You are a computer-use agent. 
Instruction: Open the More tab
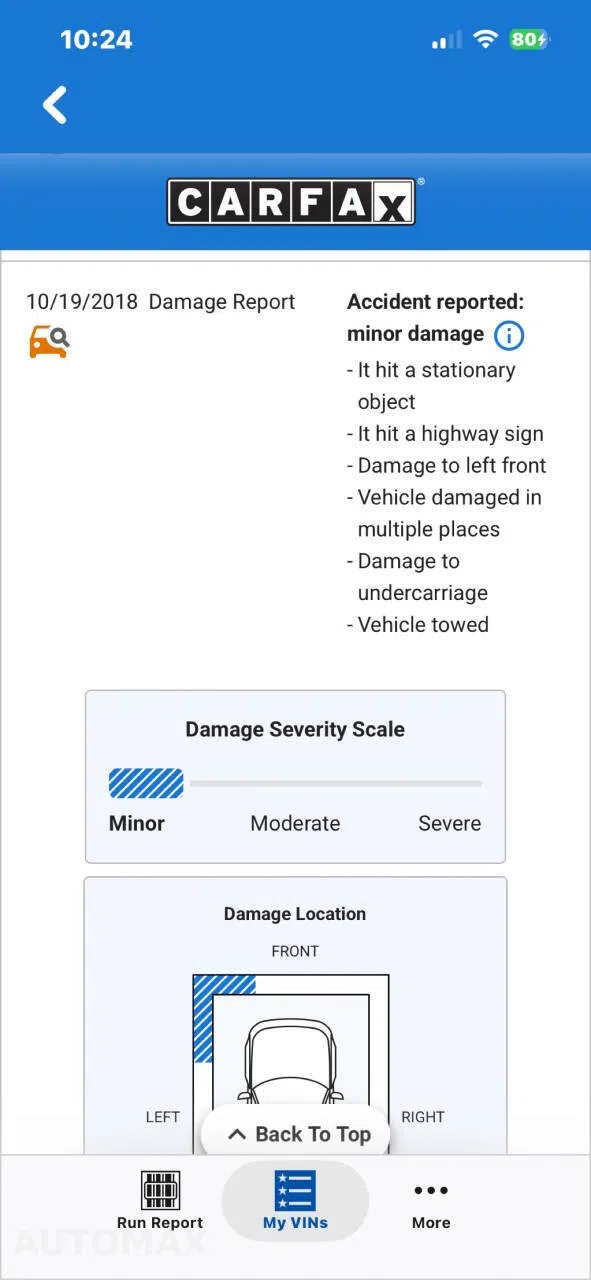point(431,1203)
